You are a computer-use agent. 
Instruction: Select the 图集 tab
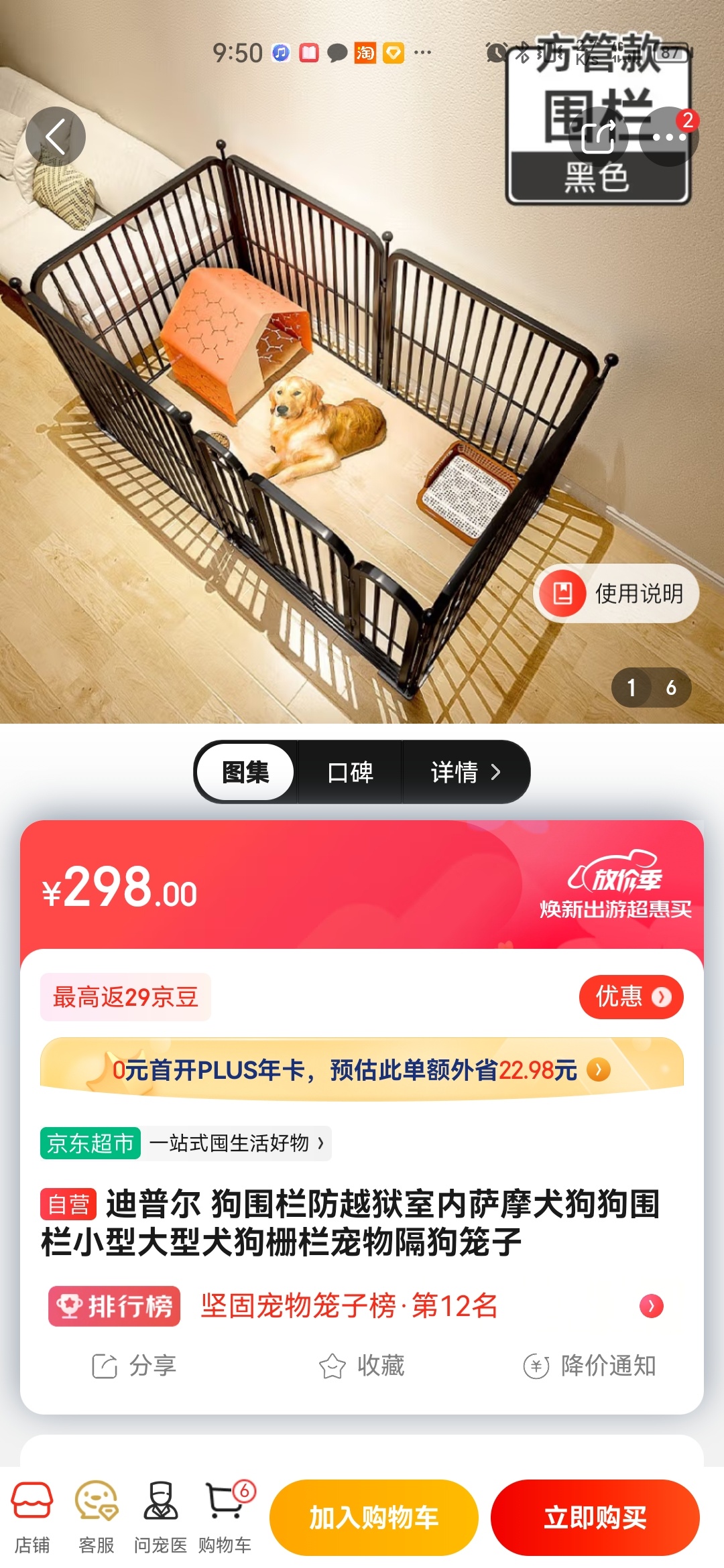click(x=246, y=772)
